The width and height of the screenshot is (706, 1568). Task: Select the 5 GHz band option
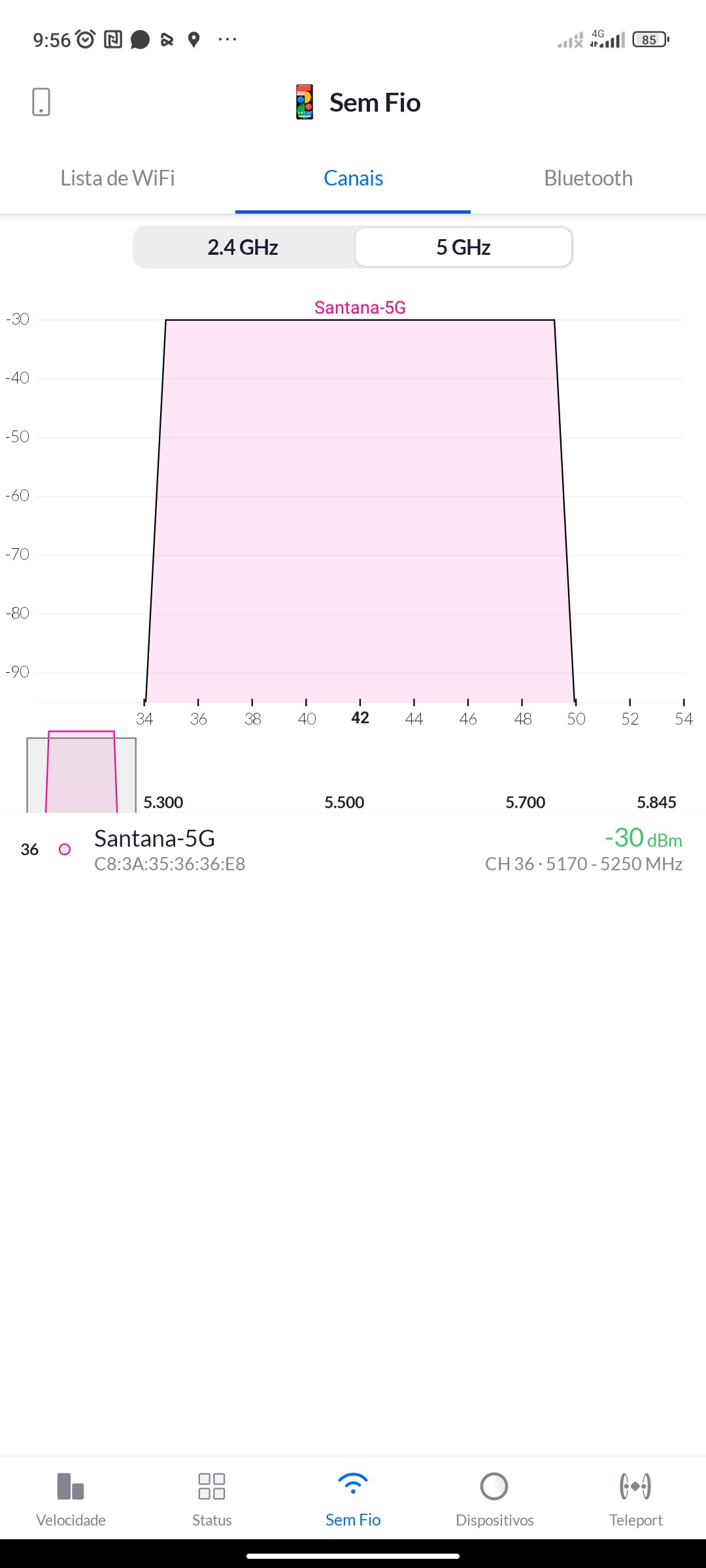463,248
